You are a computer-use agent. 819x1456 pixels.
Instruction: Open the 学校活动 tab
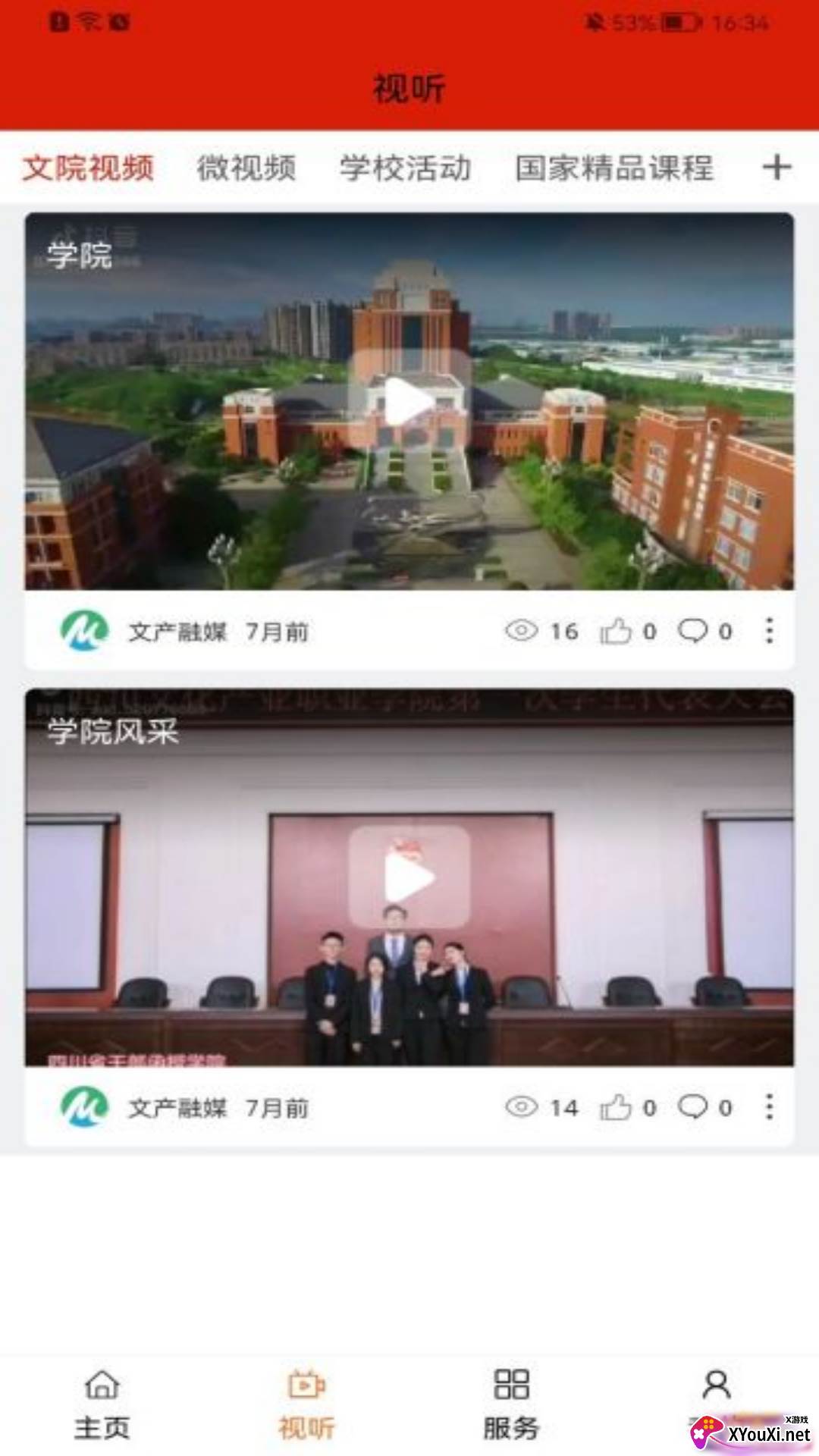(x=406, y=168)
